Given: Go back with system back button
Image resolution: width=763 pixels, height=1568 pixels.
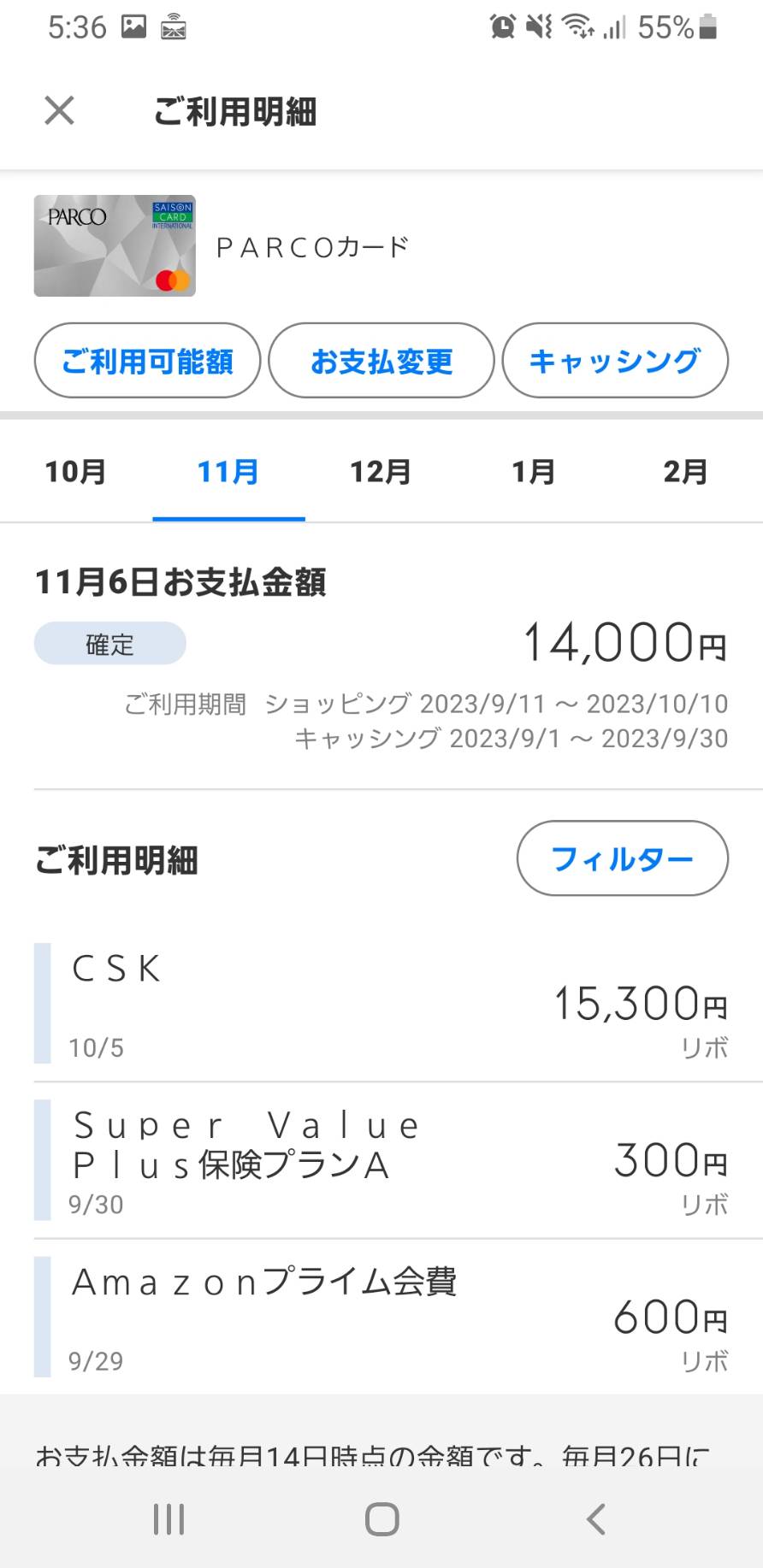Looking at the screenshot, I should click(x=595, y=1519).
